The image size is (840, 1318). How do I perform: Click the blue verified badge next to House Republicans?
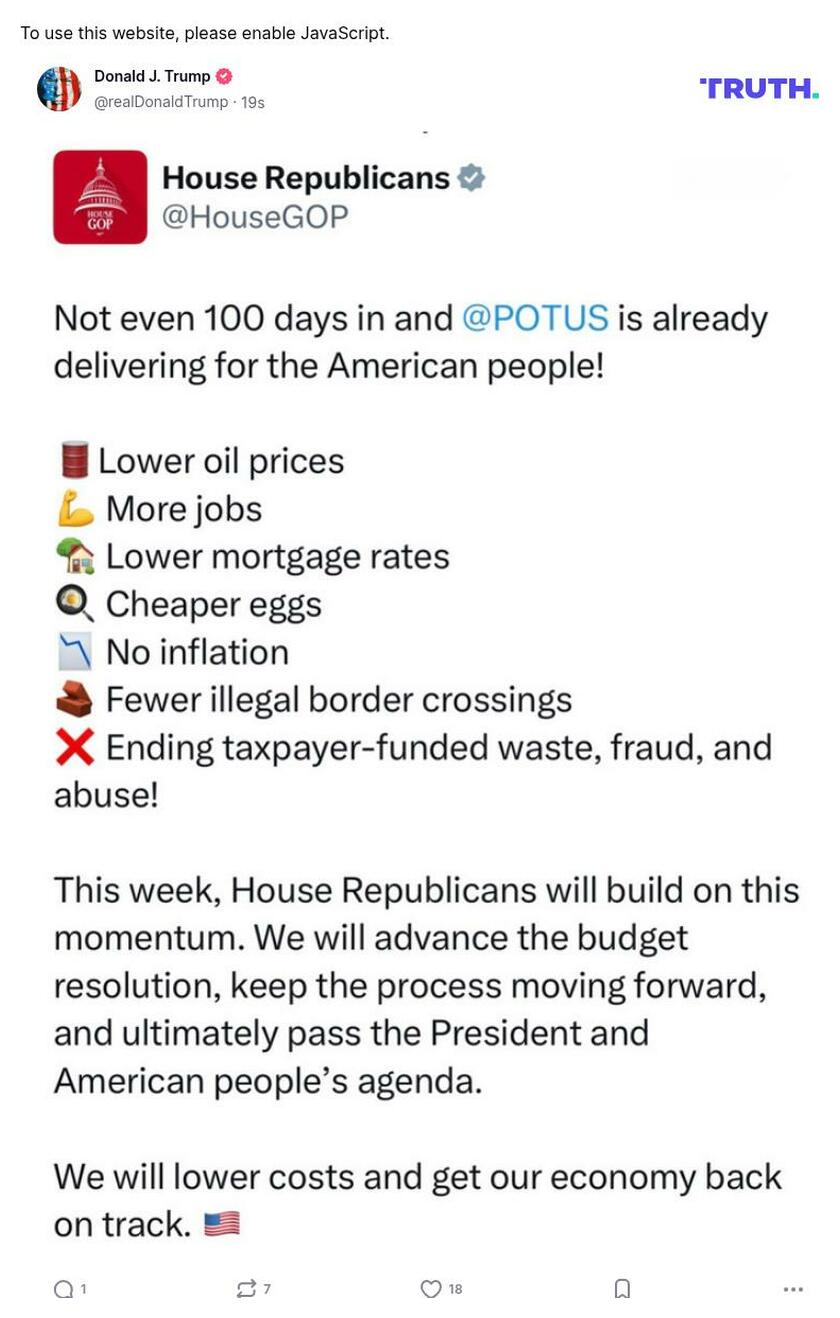pos(470,177)
